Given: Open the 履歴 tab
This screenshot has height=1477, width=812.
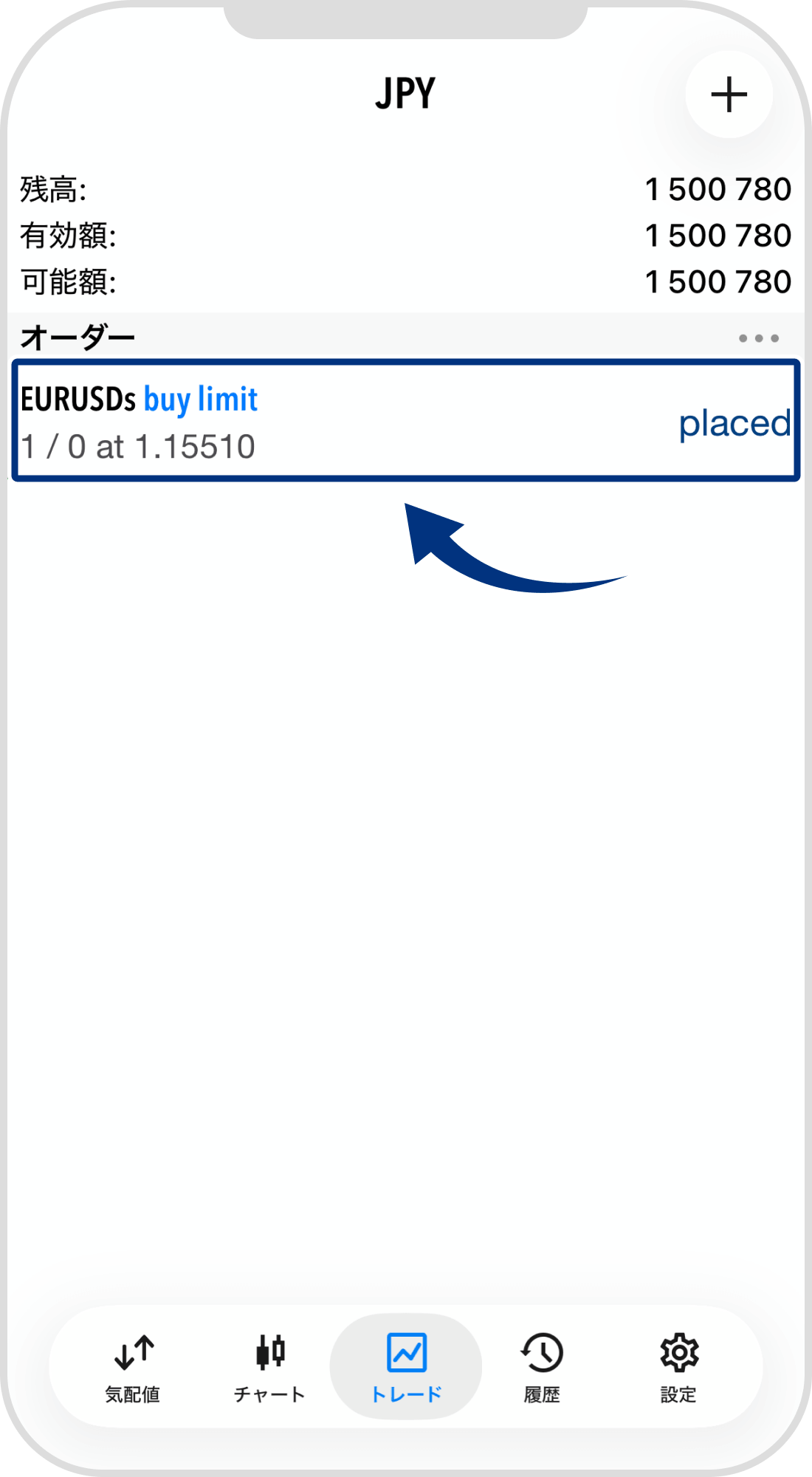Looking at the screenshot, I should point(542,1367).
